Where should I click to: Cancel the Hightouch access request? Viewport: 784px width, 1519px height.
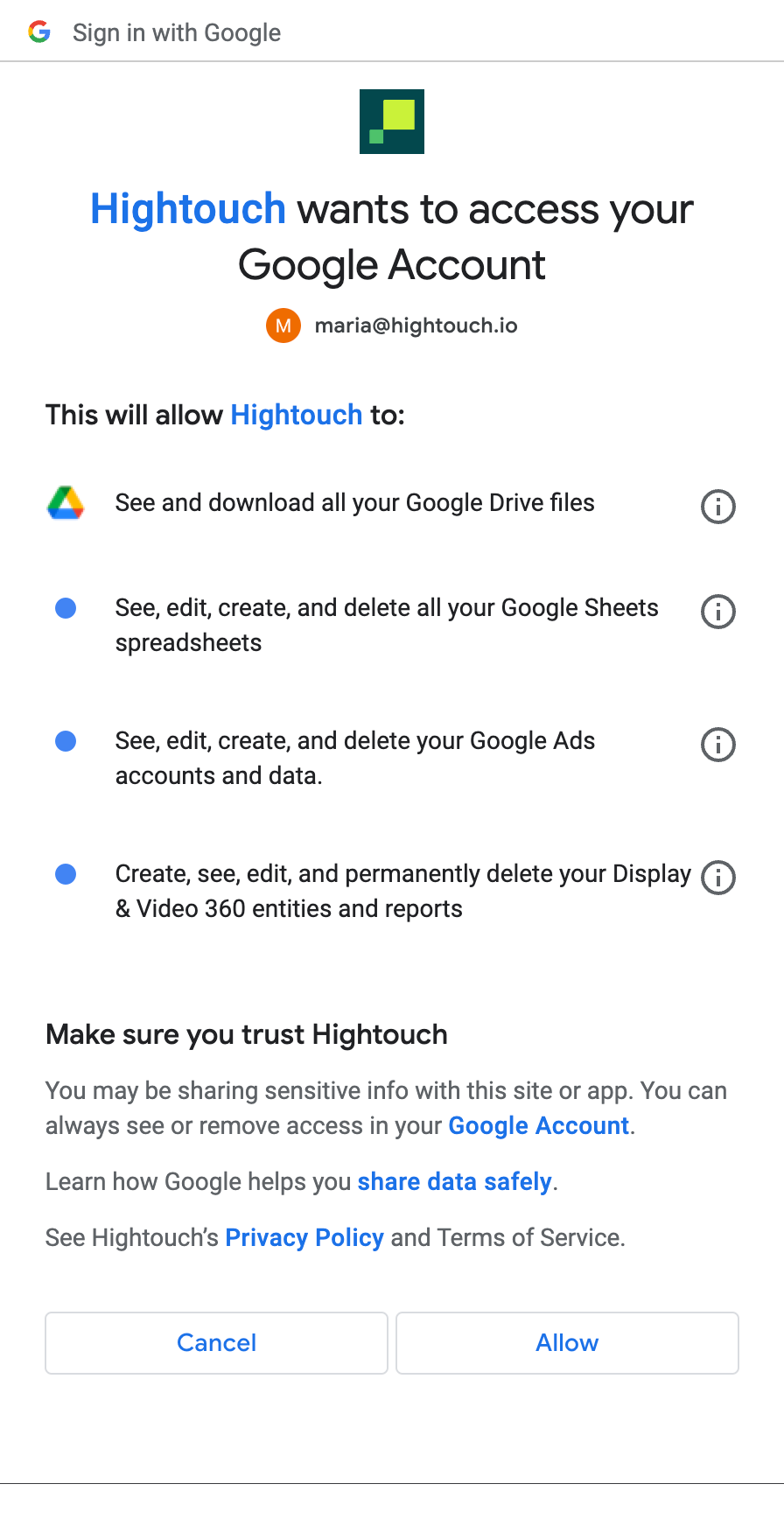[x=216, y=1342]
